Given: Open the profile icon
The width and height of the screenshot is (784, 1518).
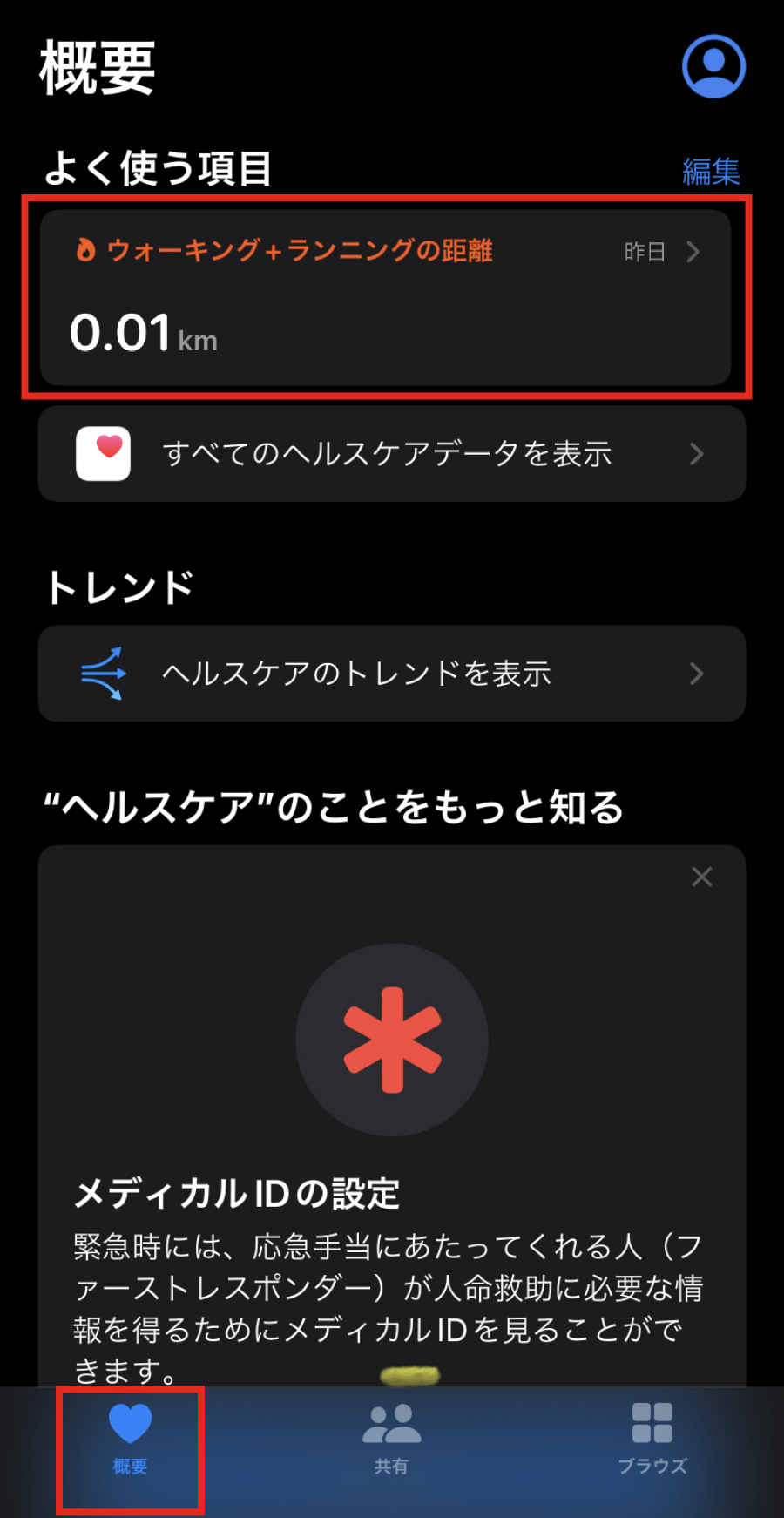Looking at the screenshot, I should 713,66.
